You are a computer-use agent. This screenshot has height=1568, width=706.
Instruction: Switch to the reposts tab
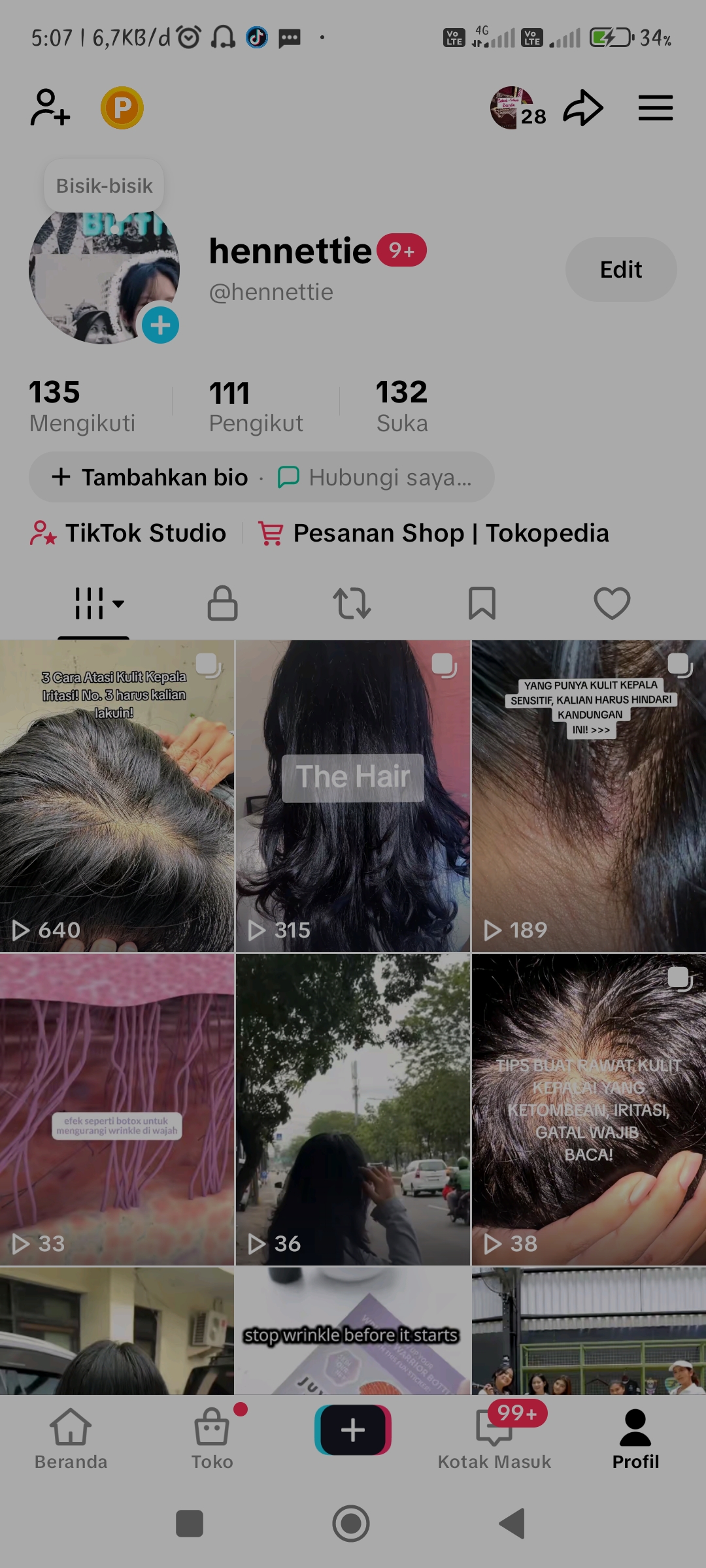352,602
